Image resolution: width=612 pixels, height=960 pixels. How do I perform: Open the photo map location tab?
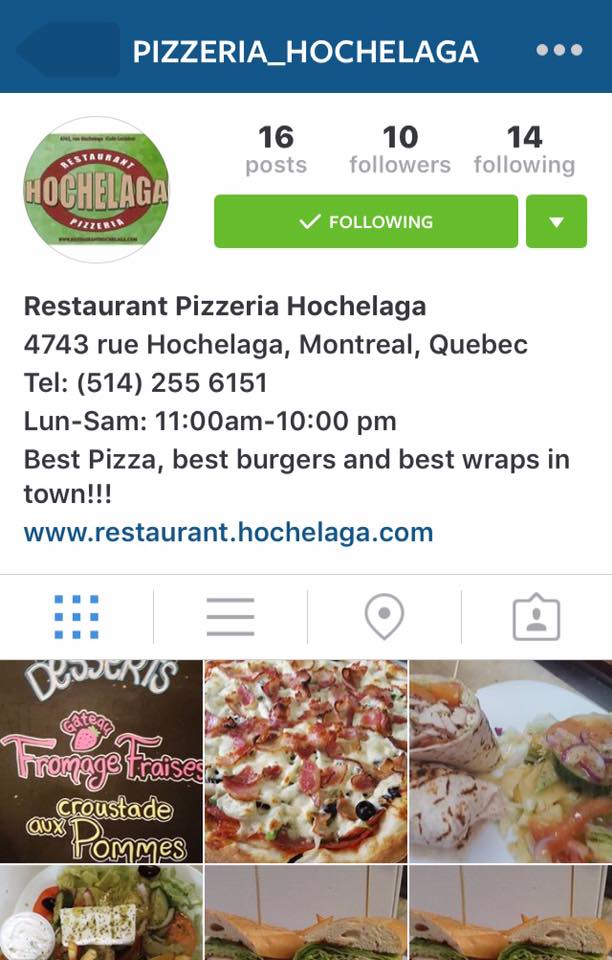click(x=384, y=616)
